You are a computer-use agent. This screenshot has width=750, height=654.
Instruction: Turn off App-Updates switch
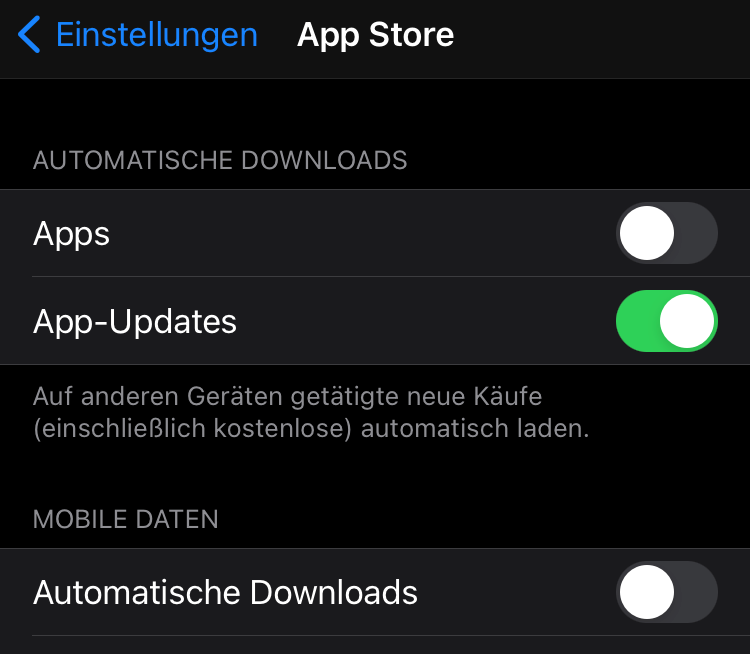(666, 321)
